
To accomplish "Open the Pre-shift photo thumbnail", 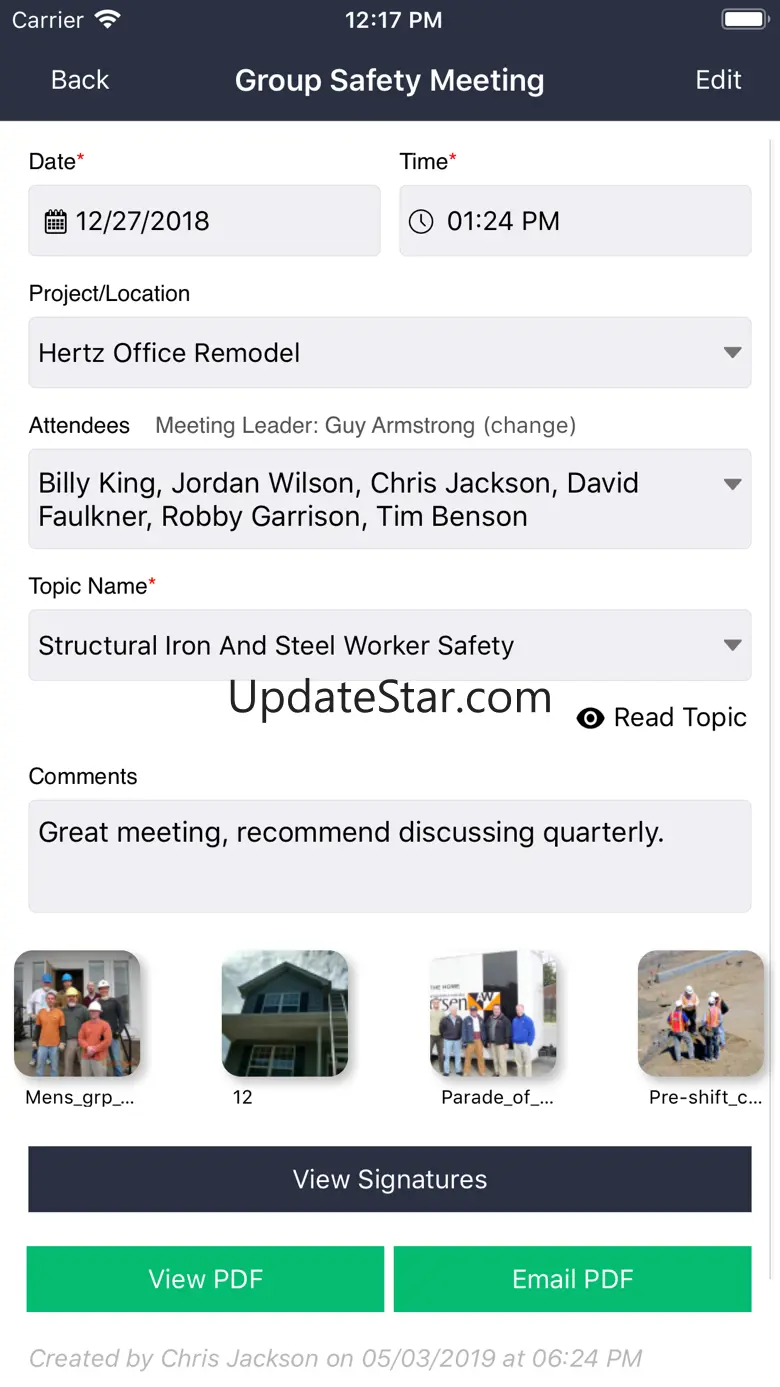I will click(x=702, y=1013).
